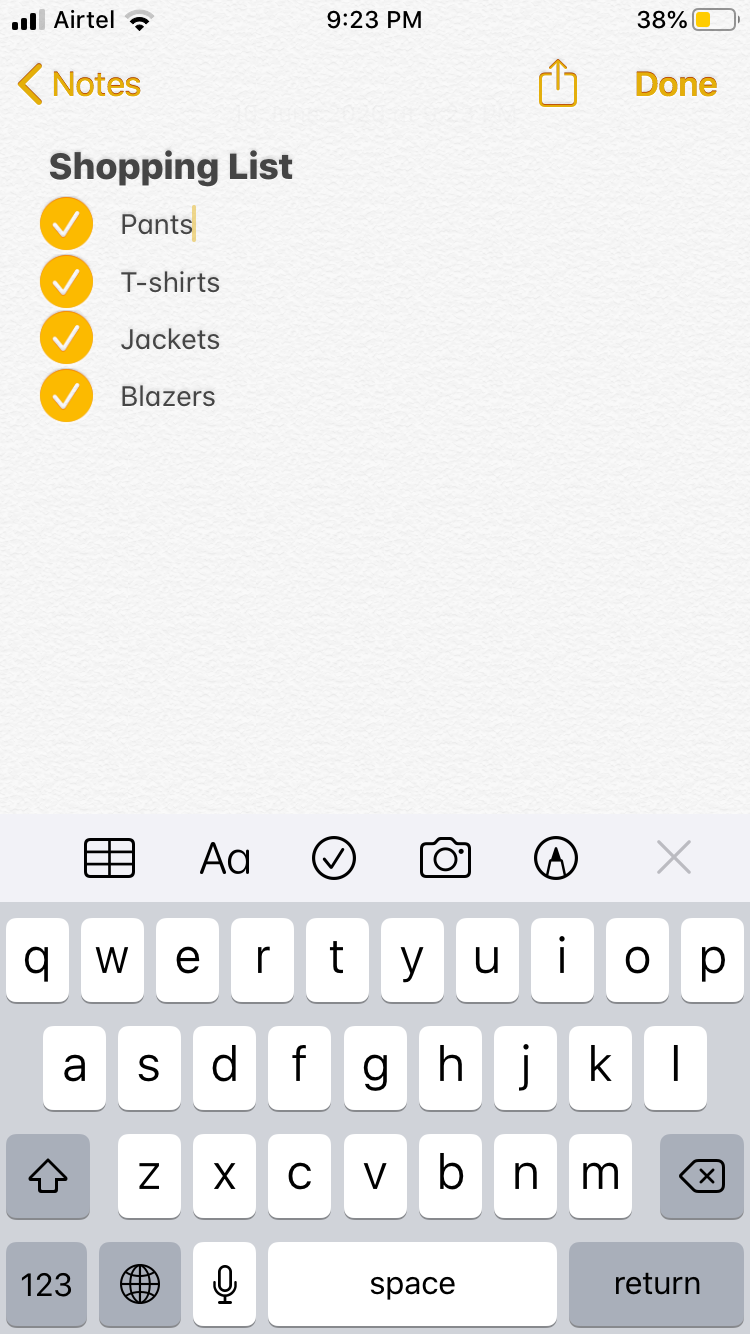Go back to the Notes list
Viewport: 750px width, 1334px height.
click(78, 84)
